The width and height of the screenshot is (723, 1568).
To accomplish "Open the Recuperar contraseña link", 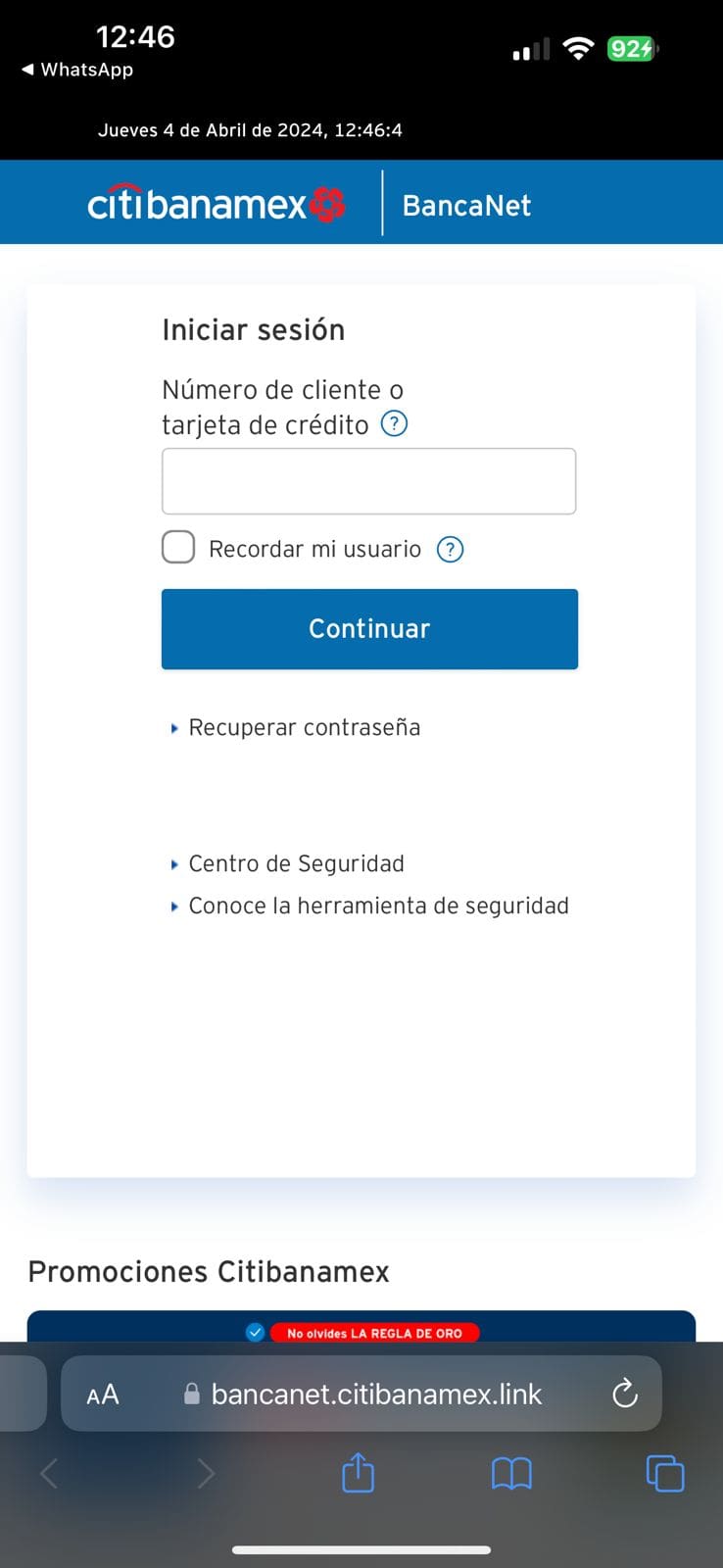I will [x=304, y=728].
